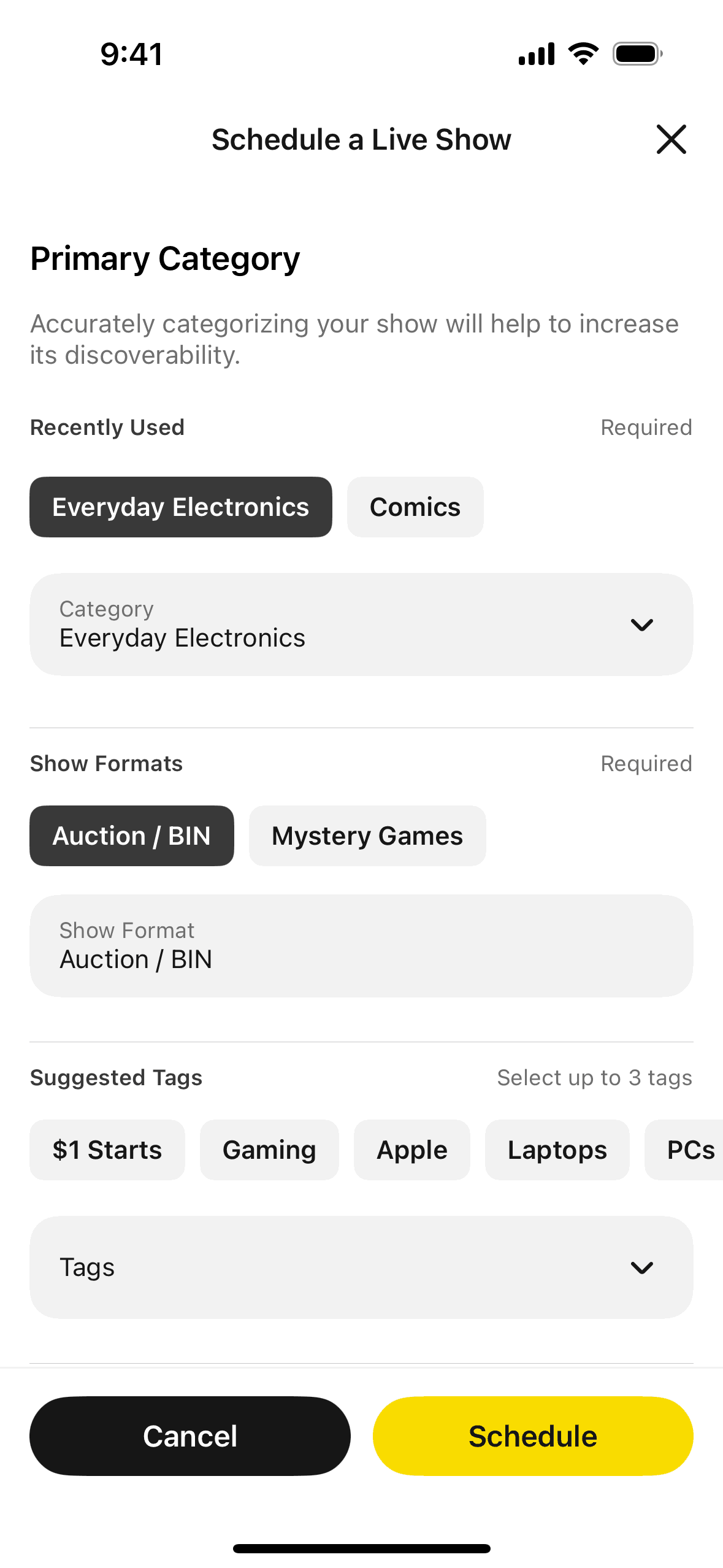
Task: Tap the black Cancel button
Action: pyautogui.click(x=190, y=1436)
